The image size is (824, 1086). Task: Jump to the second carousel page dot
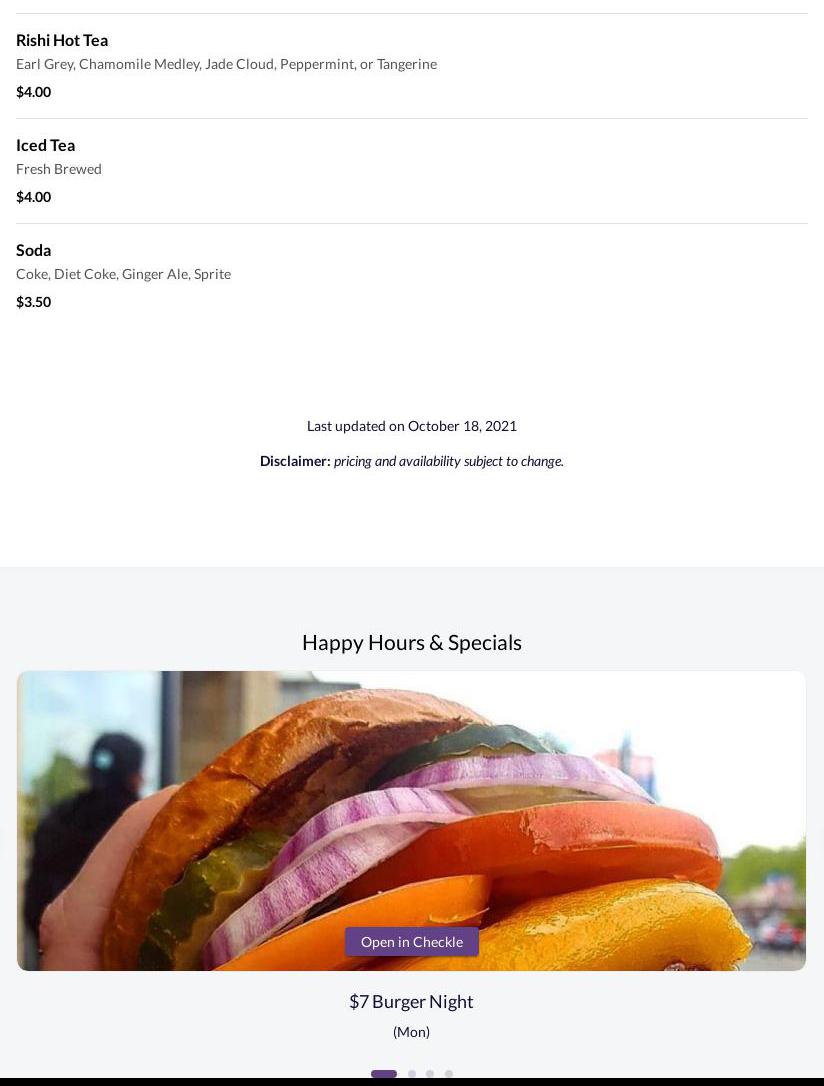point(412,1074)
